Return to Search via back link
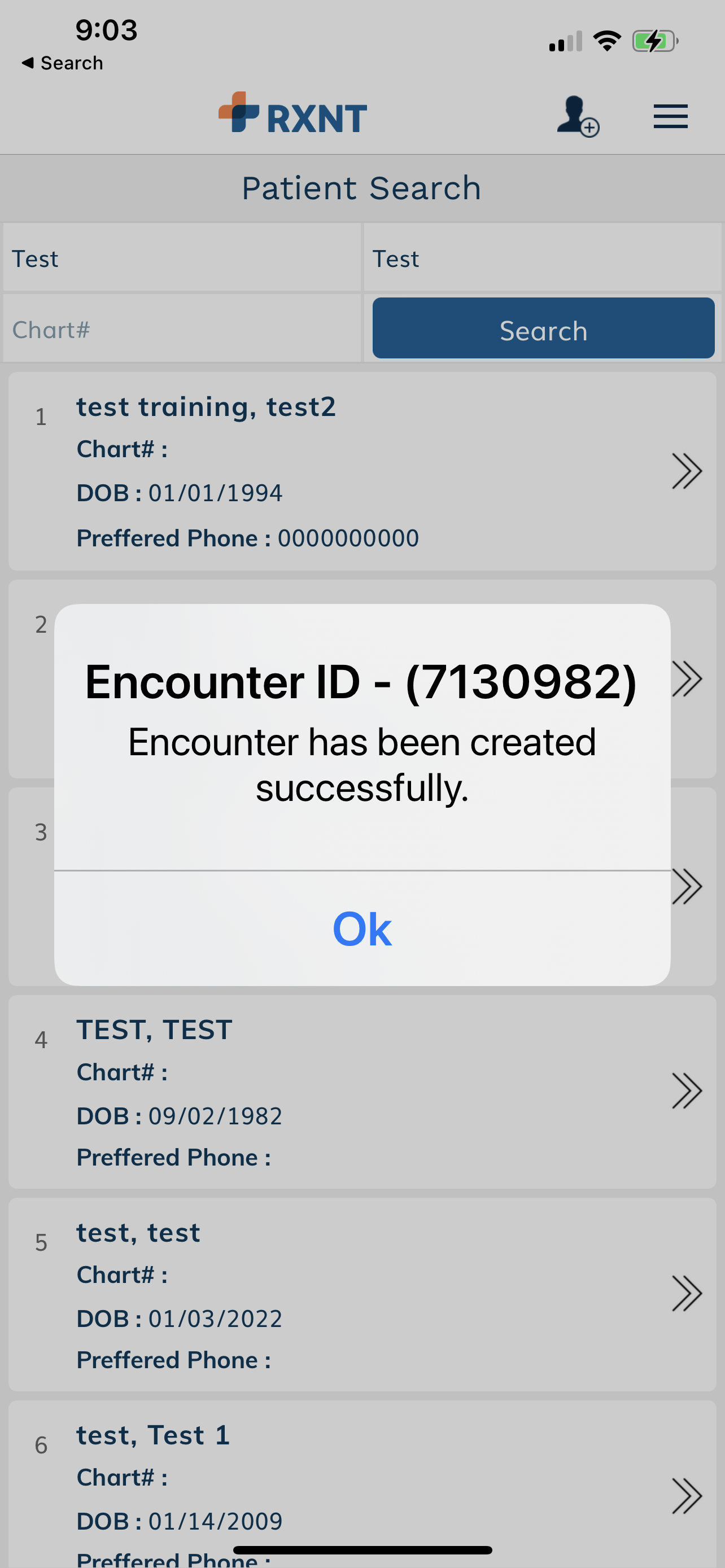Screen dimensions: 725x1568 pos(62,63)
